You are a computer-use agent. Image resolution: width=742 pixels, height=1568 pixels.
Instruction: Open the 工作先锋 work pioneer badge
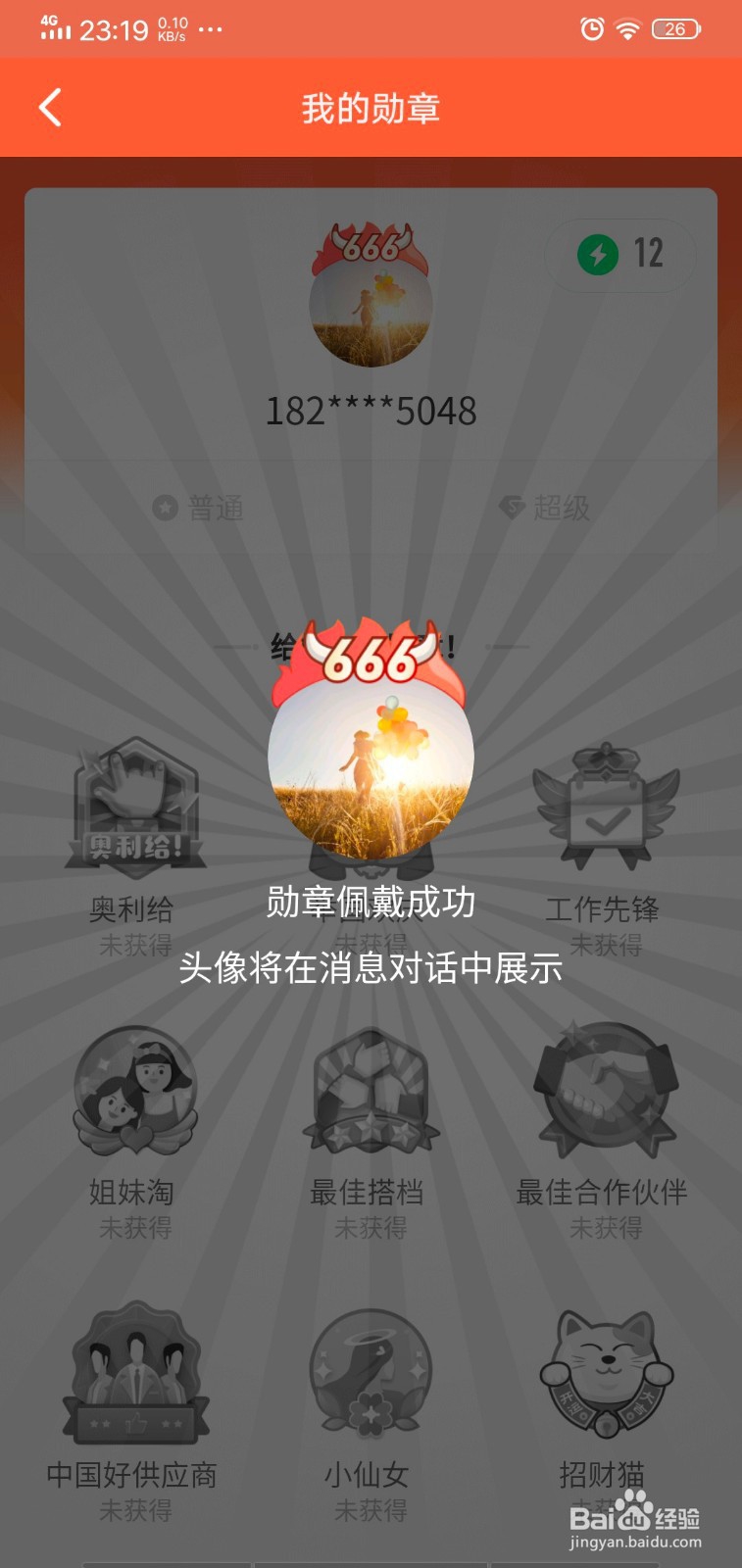coord(605,808)
